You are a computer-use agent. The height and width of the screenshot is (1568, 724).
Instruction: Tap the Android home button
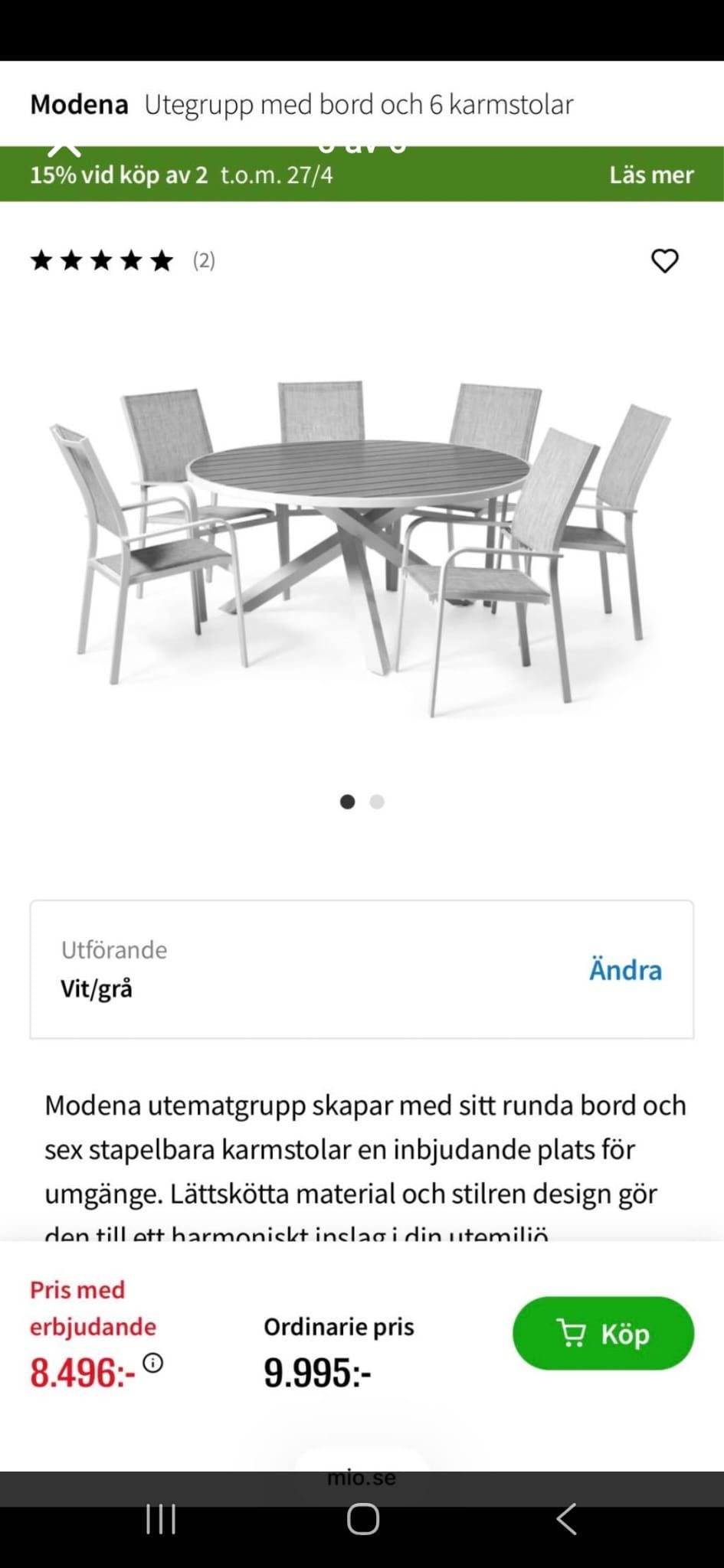pos(362,1520)
